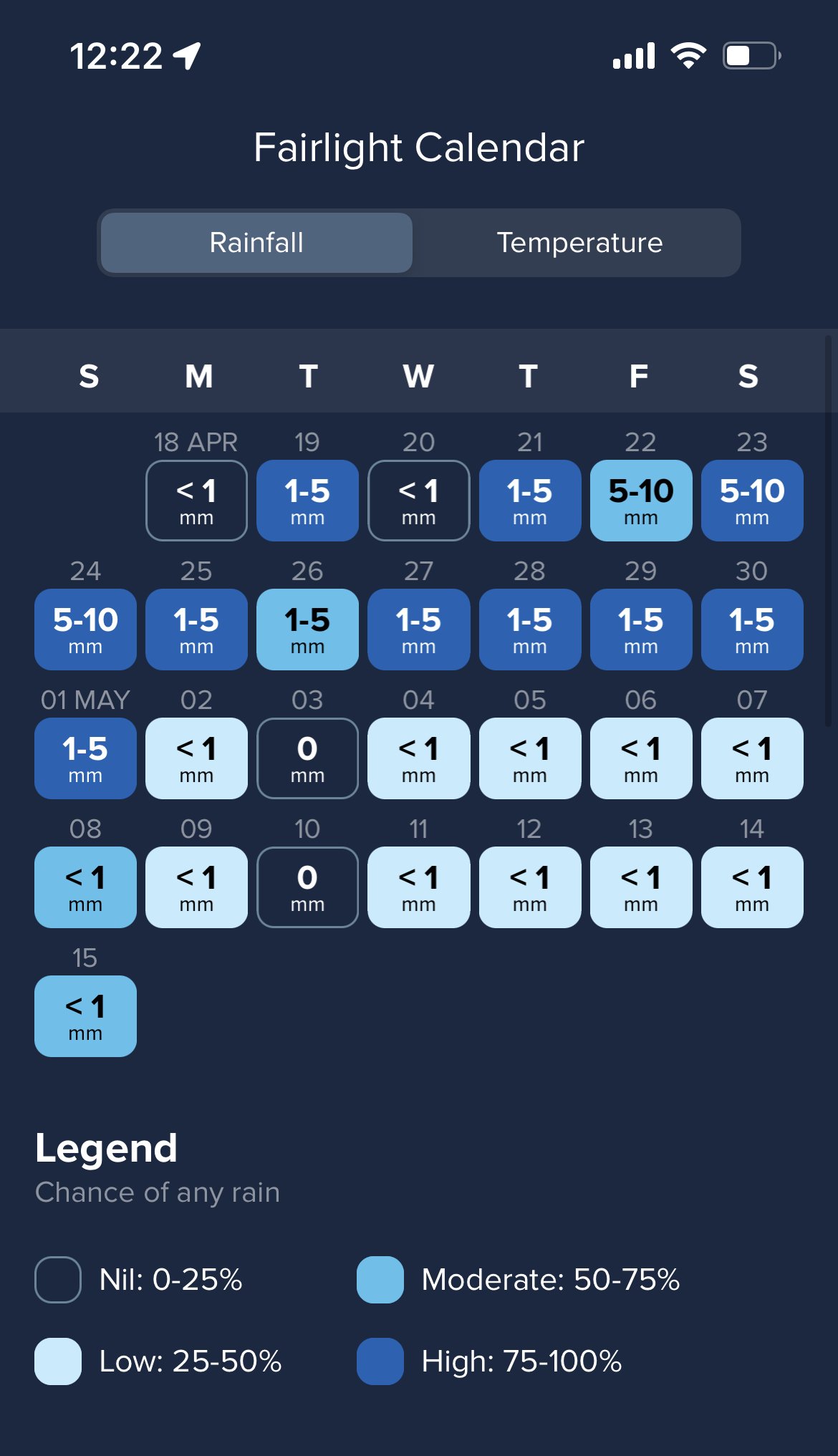Open the 24 April 5-10 mm day

tap(85, 630)
